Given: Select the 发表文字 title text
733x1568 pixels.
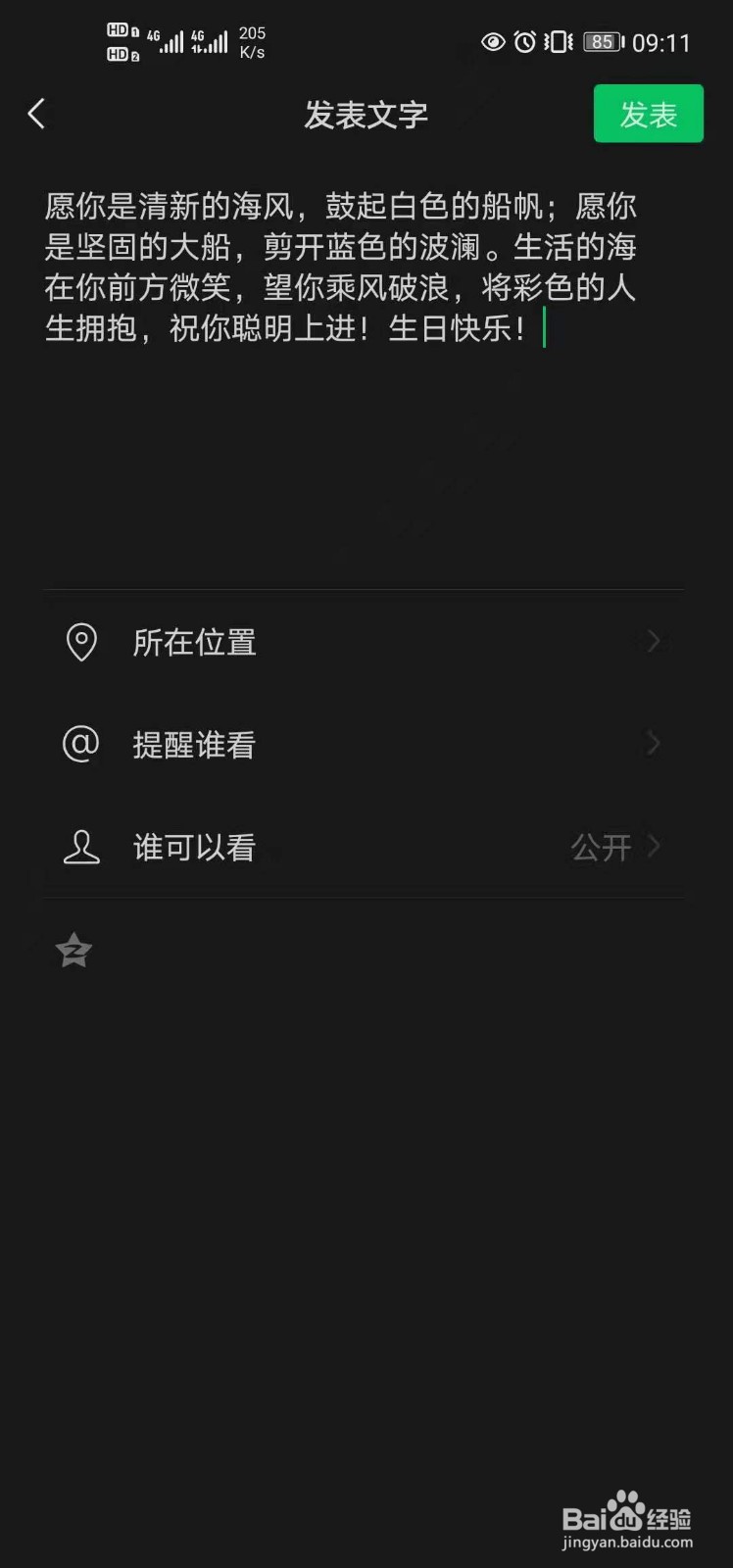Looking at the screenshot, I should pos(366,115).
